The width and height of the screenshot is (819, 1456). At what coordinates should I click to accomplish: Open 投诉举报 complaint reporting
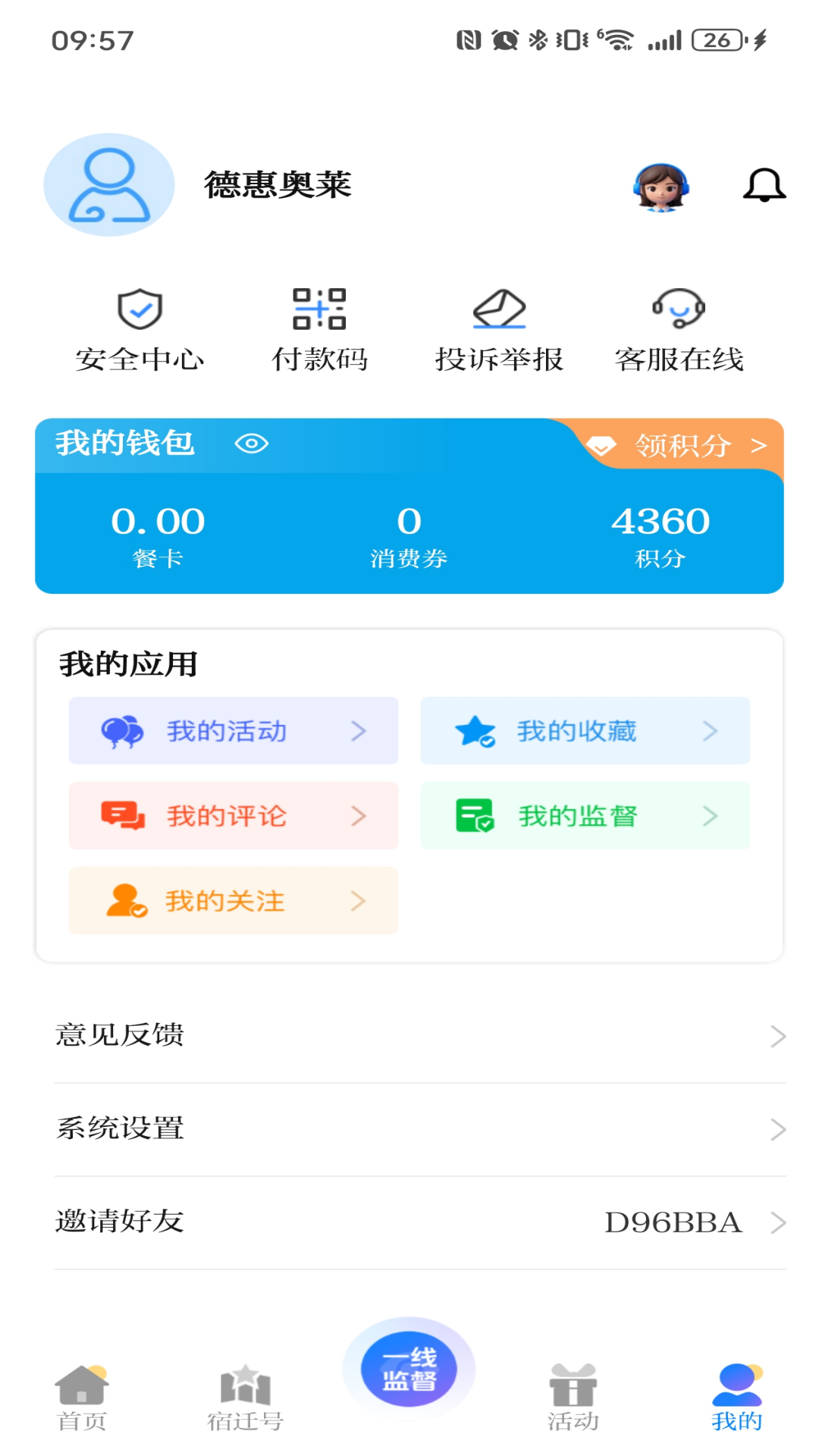(500, 326)
